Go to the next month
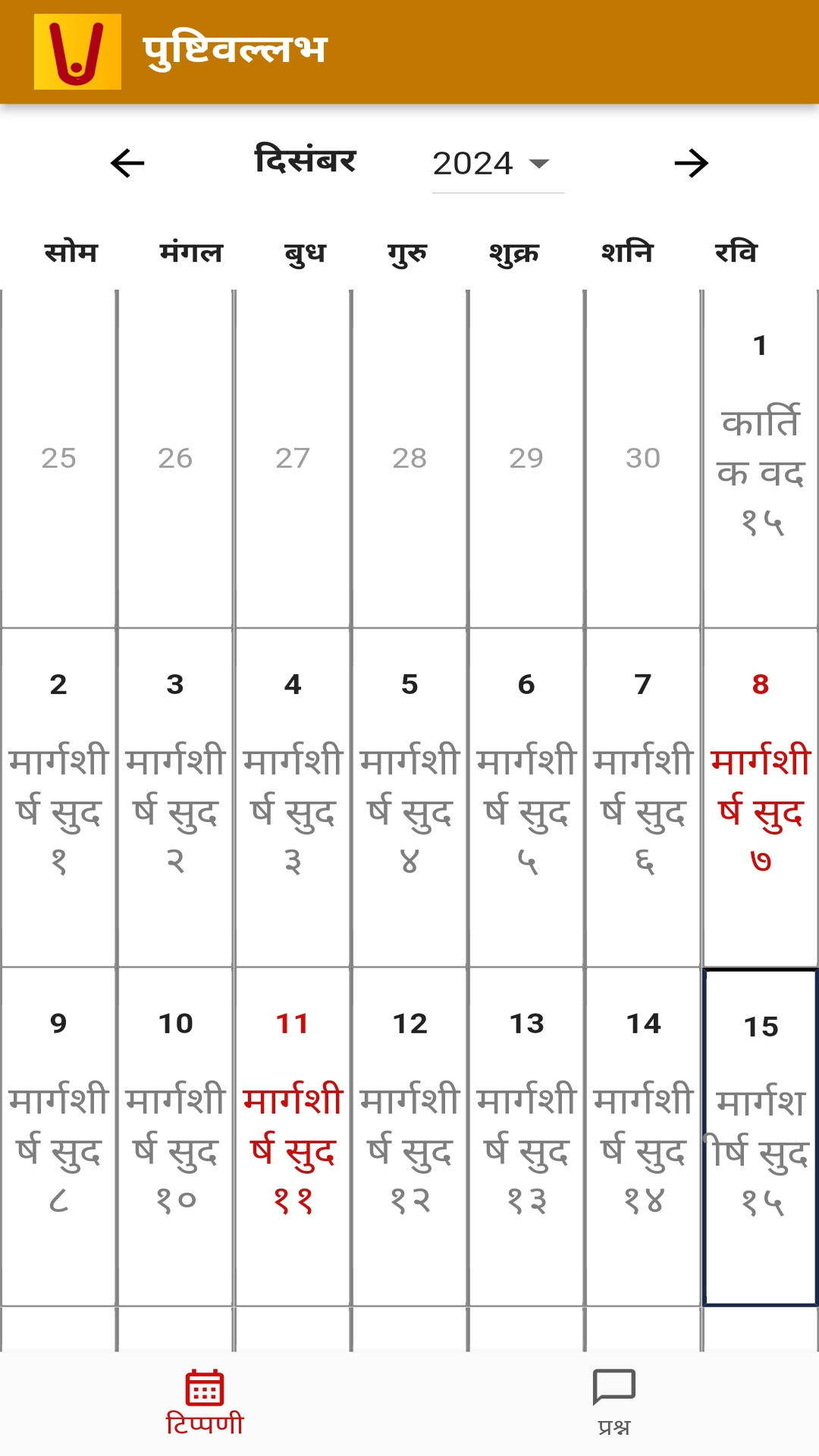The image size is (819, 1456). [x=691, y=163]
